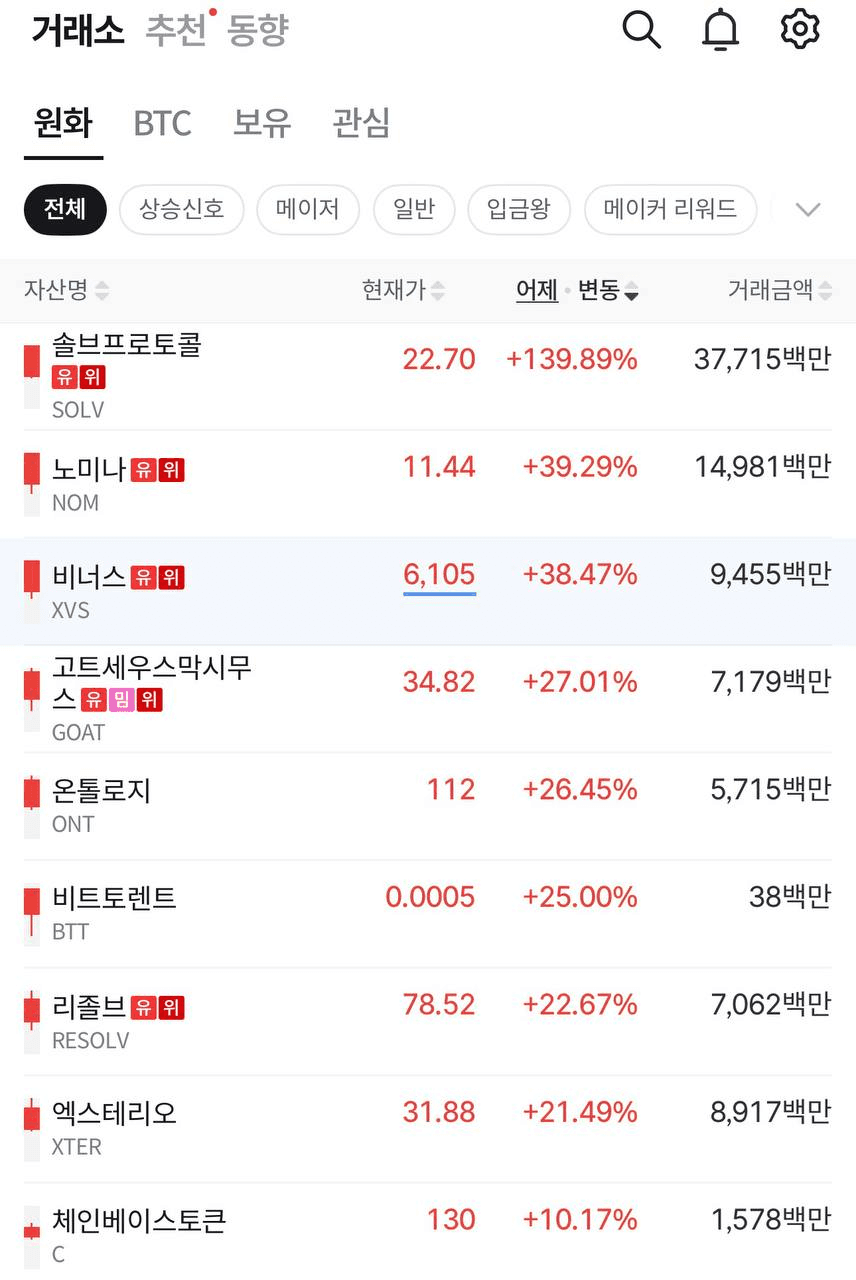
Task: Filter by the 상승신호 chip
Action: tap(181, 210)
